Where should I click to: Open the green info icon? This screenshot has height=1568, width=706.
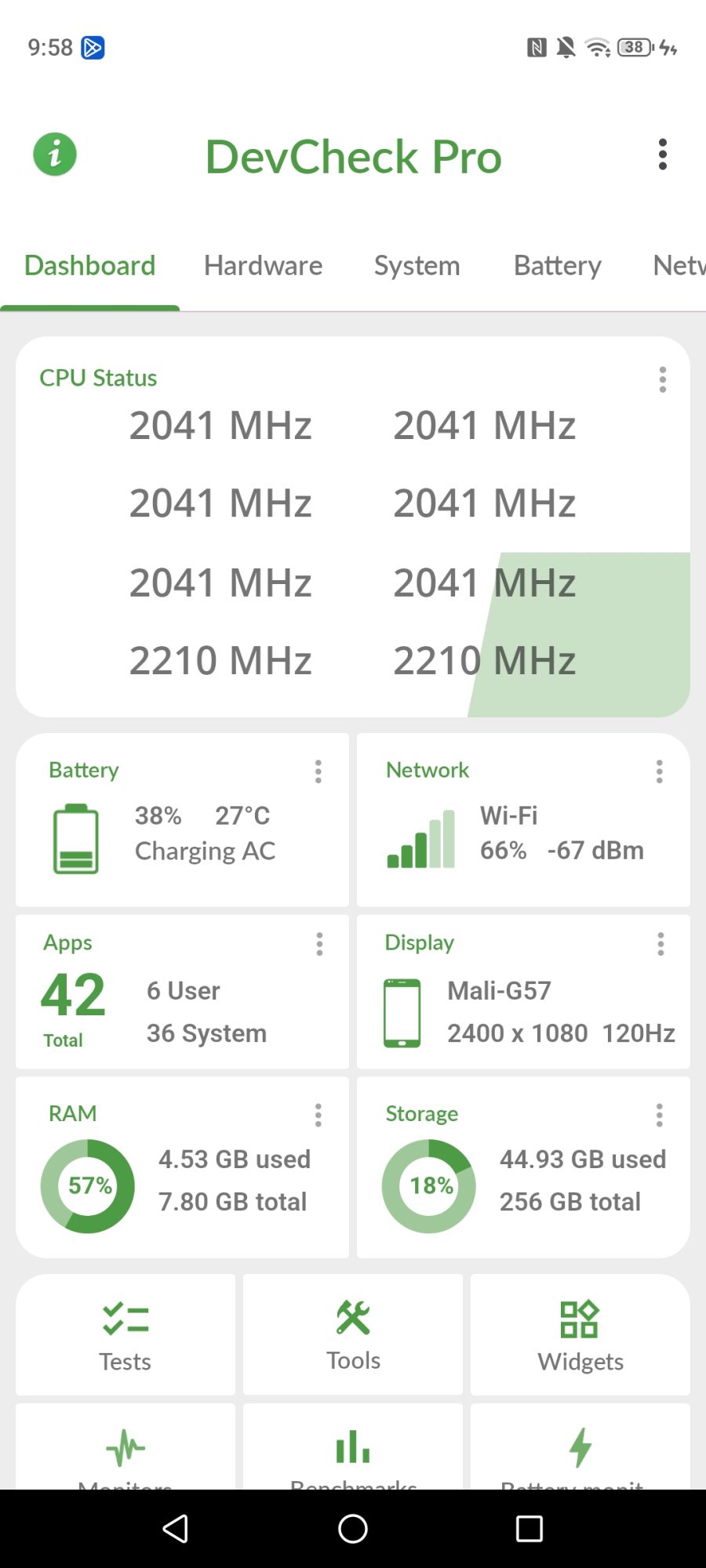click(55, 154)
